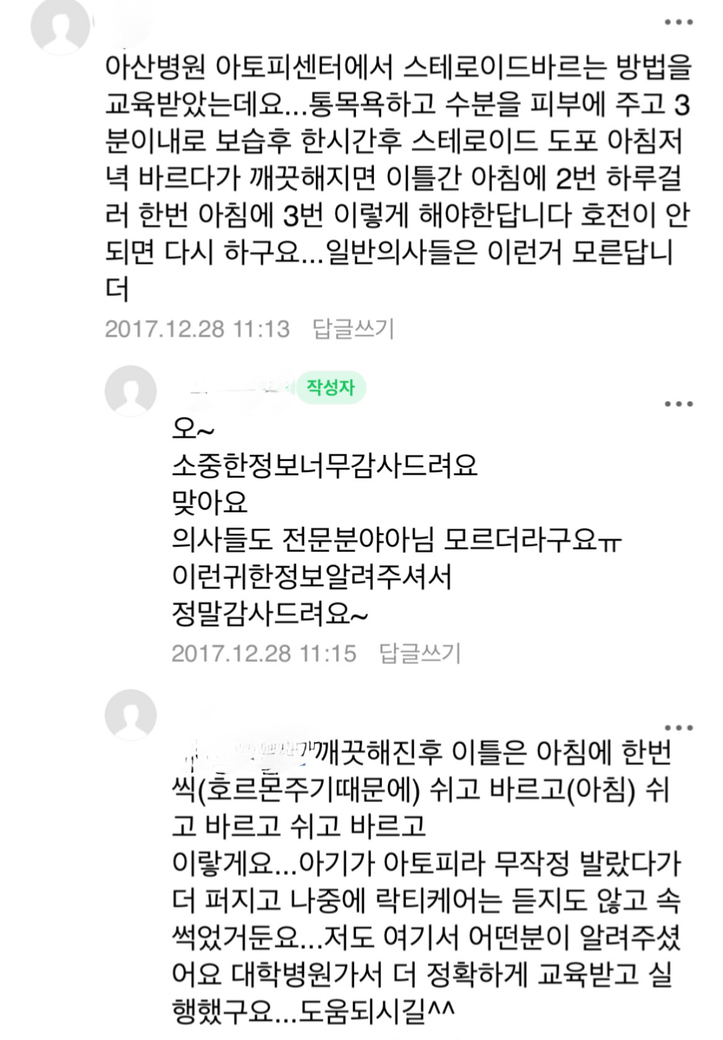Screen dimensions: 723x1040
Task: View profile picture of the 작성자 commenter
Action: point(131,391)
